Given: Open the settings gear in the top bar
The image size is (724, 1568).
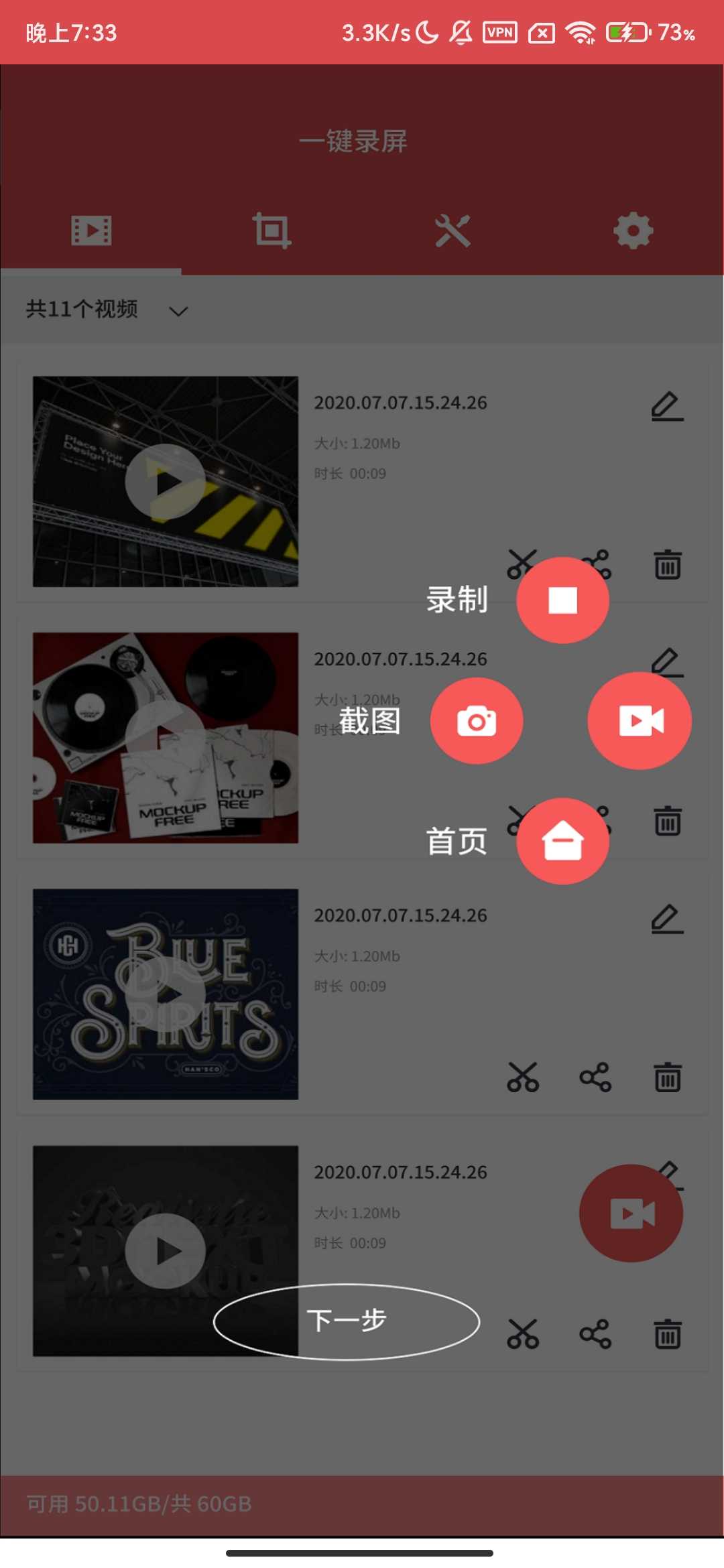Looking at the screenshot, I should click(x=632, y=231).
